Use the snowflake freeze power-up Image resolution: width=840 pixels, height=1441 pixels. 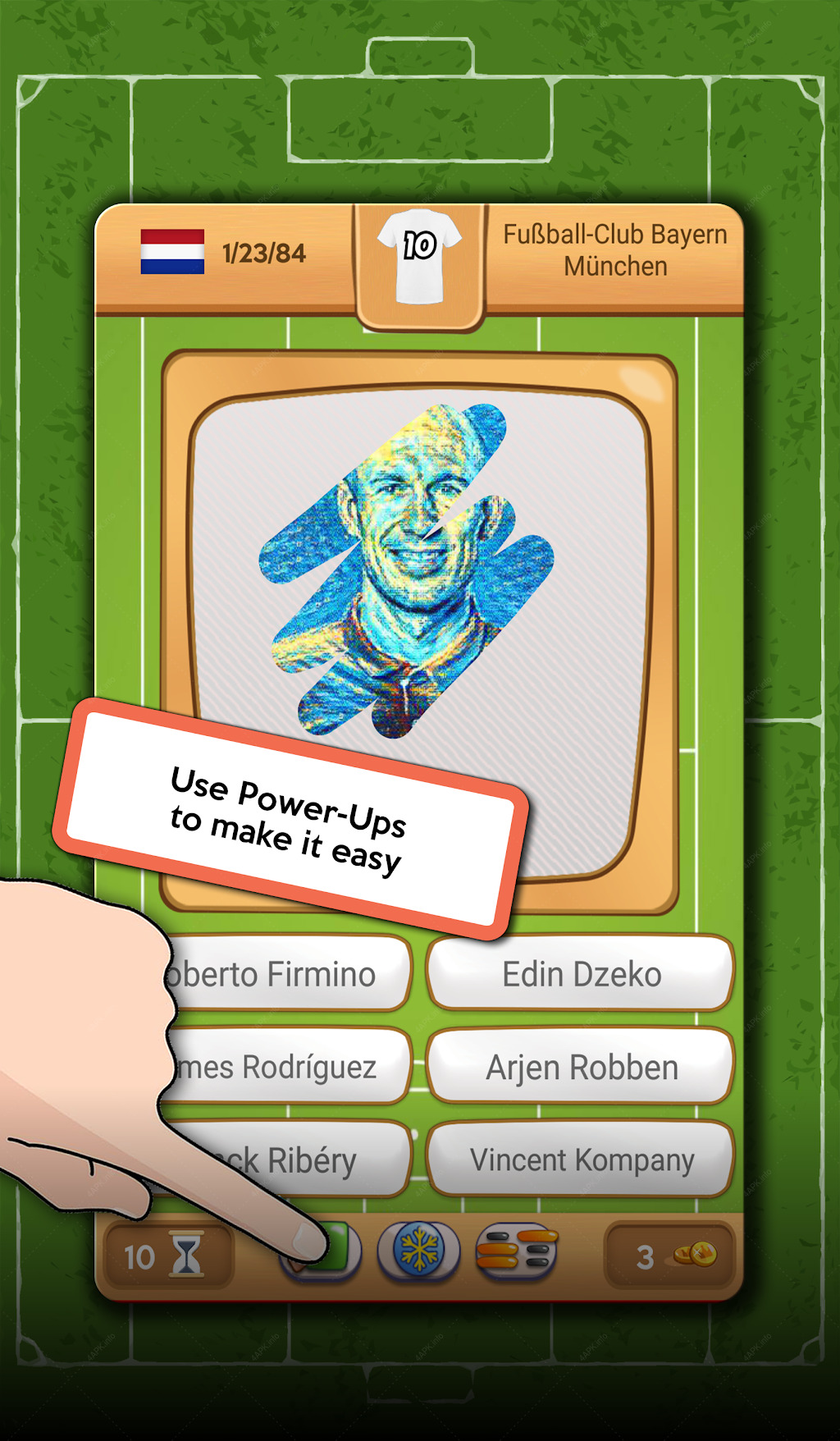pos(419,1251)
